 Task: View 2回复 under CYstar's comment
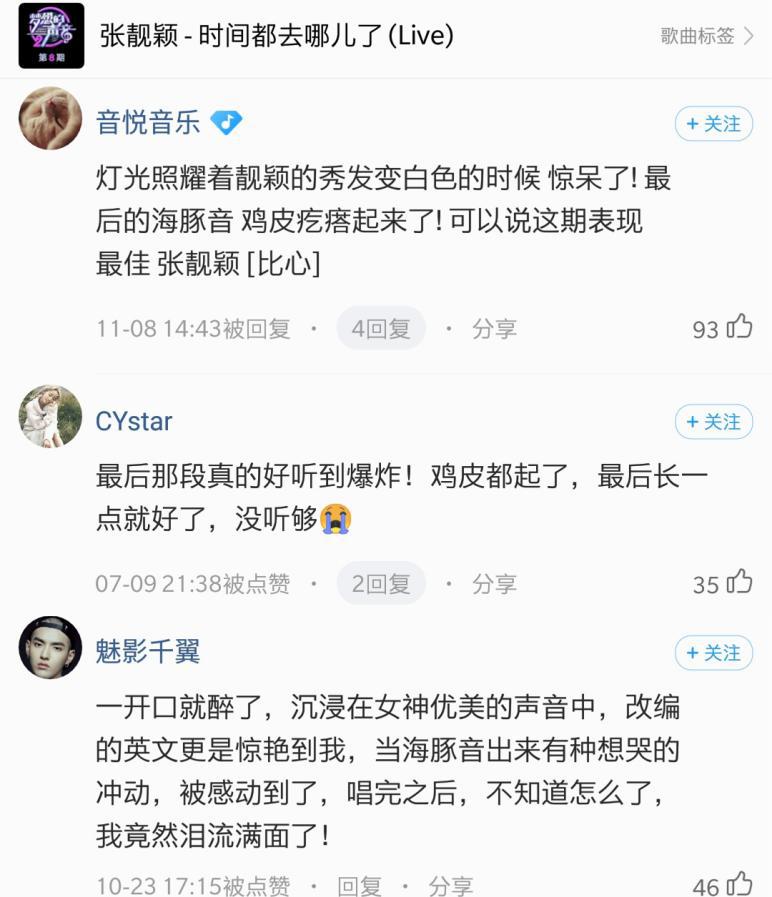pos(381,583)
